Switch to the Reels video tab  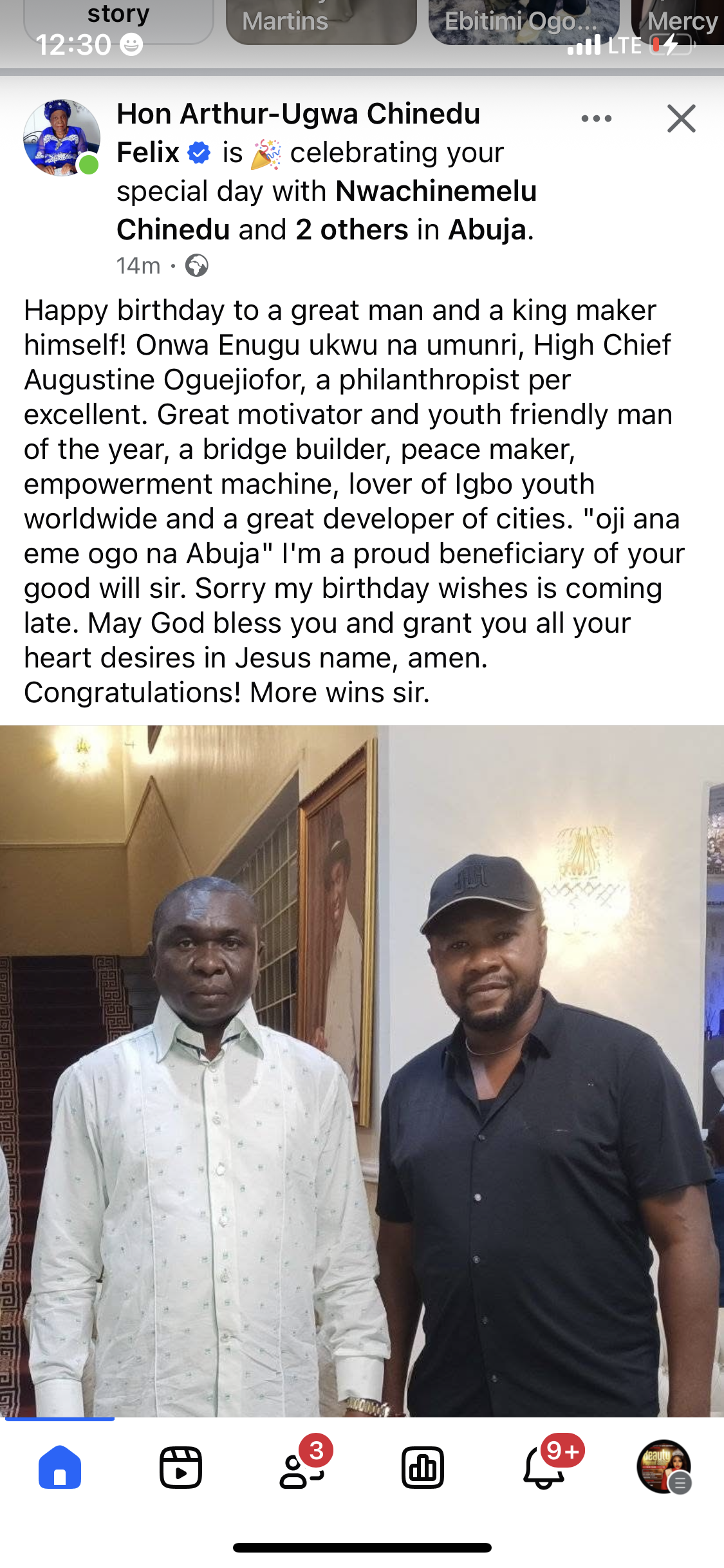pyautogui.click(x=181, y=1468)
